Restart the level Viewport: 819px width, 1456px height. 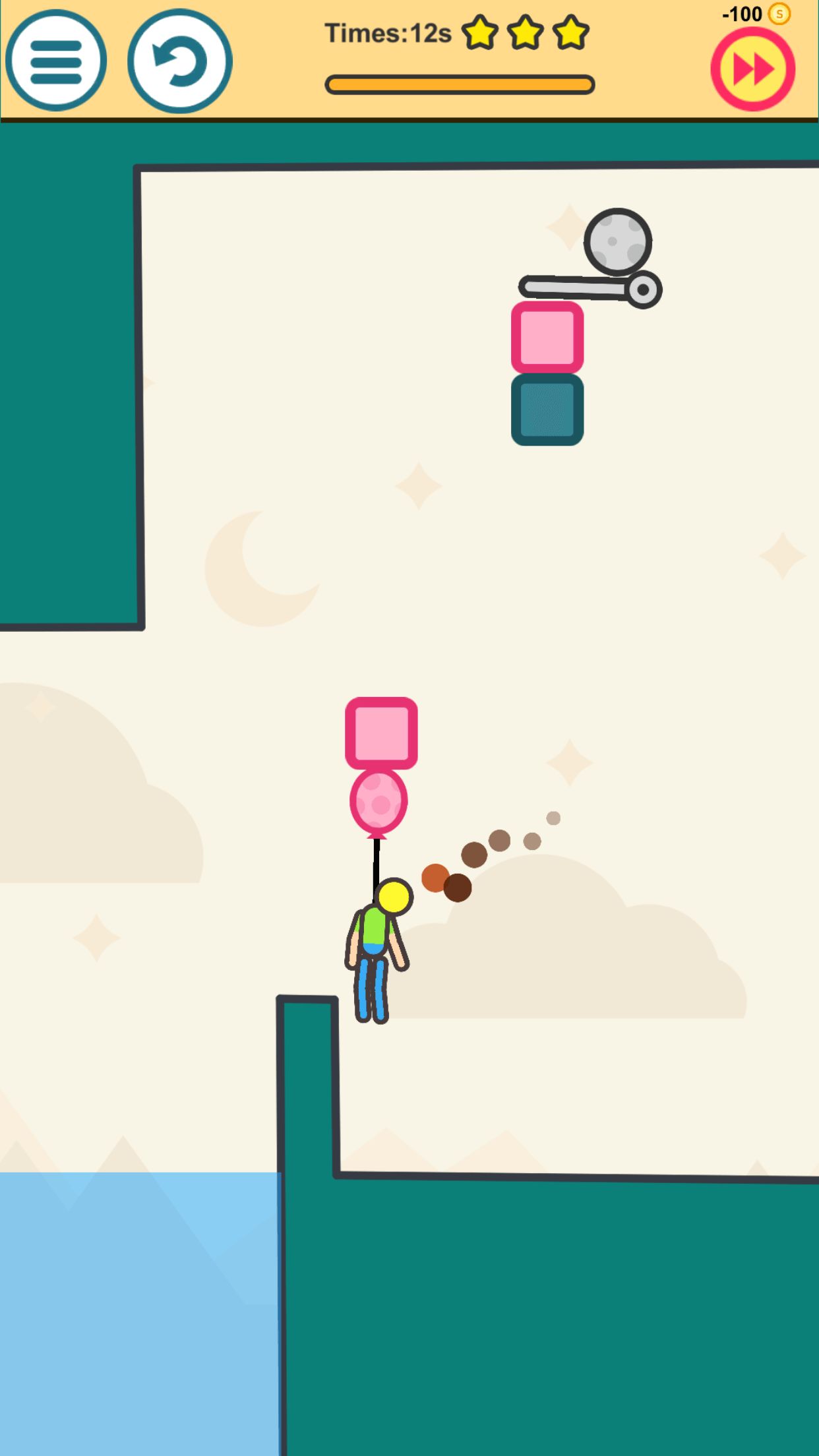click(x=179, y=61)
